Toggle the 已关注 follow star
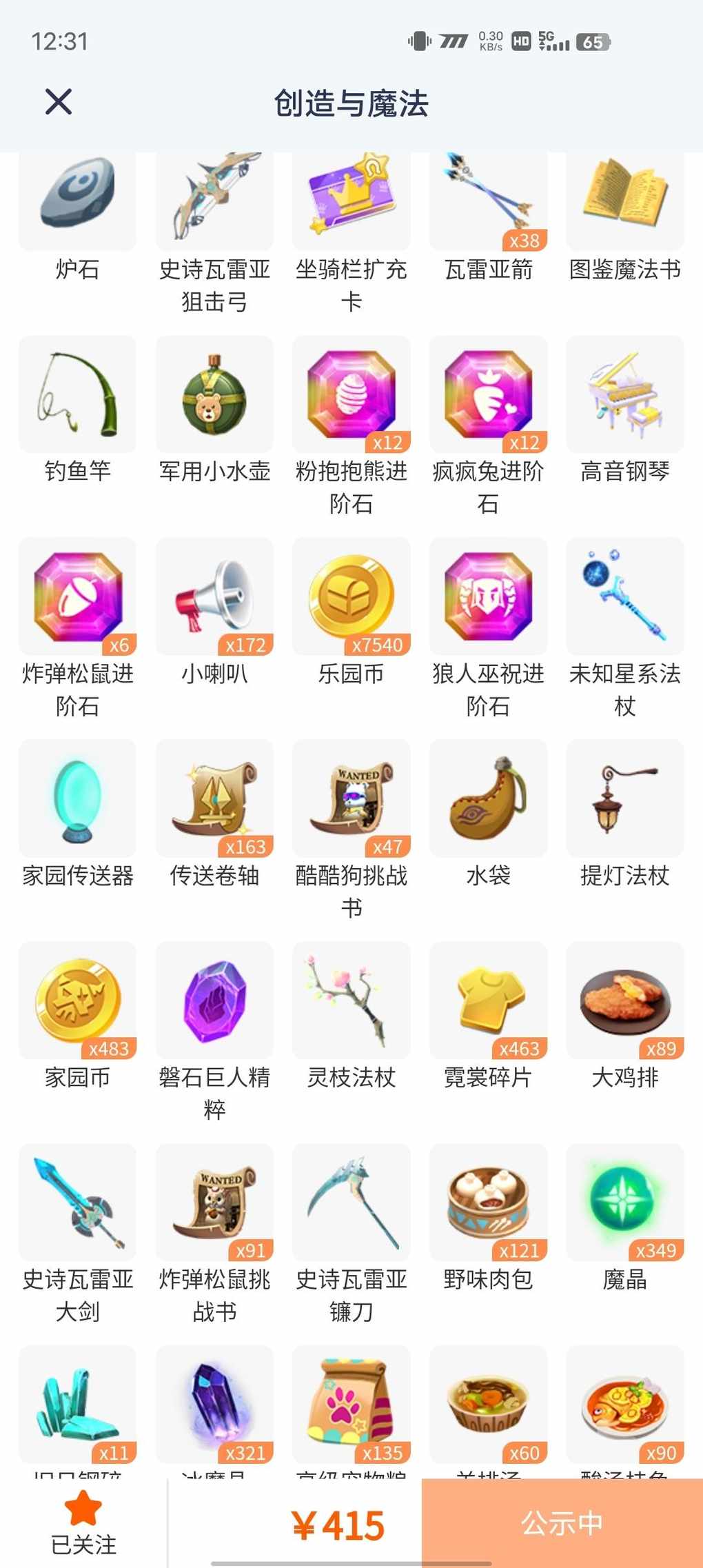Viewport: 703px width, 1568px height. pyautogui.click(x=83, y=1522)
